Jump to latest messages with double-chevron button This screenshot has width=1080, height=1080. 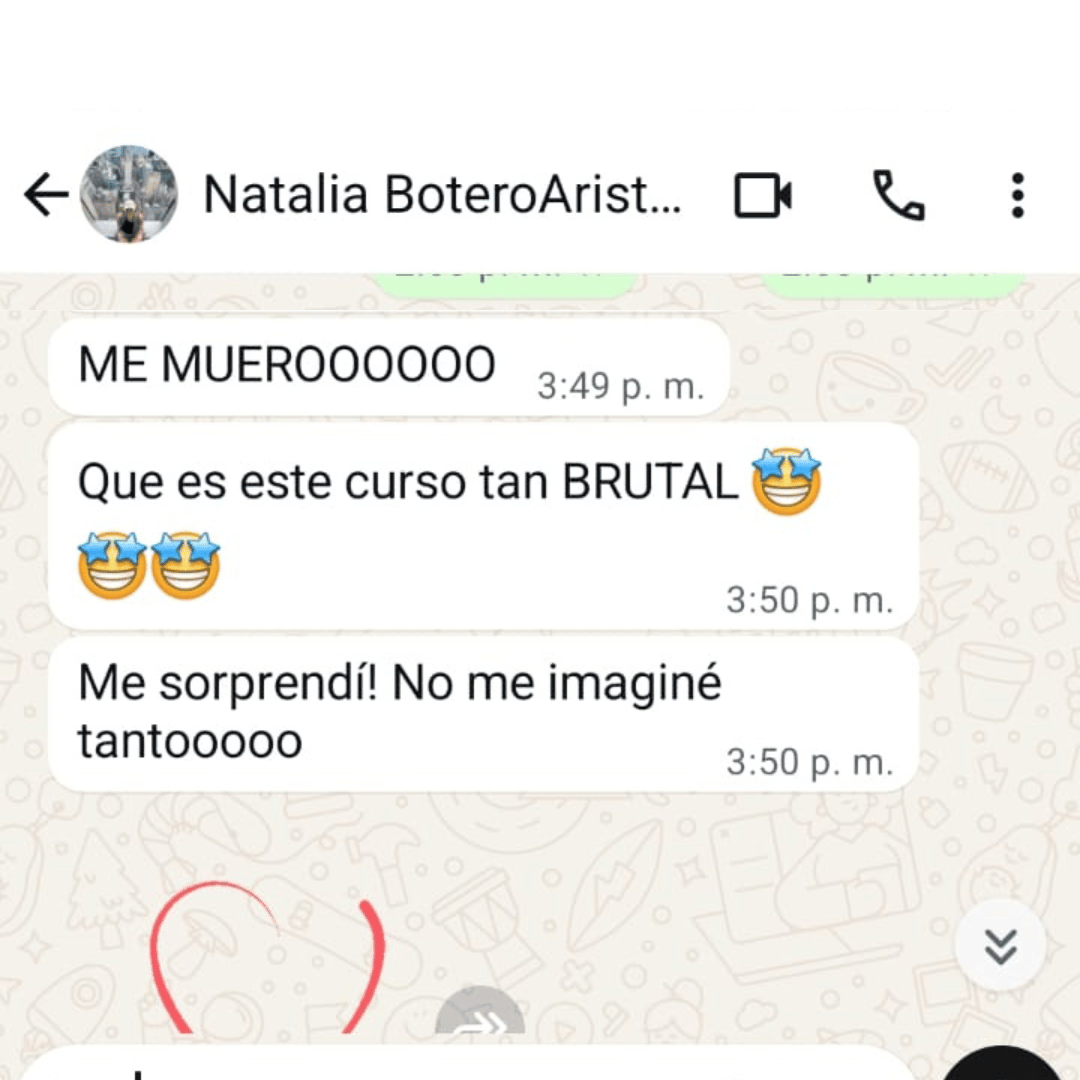tap(1000, 945)
